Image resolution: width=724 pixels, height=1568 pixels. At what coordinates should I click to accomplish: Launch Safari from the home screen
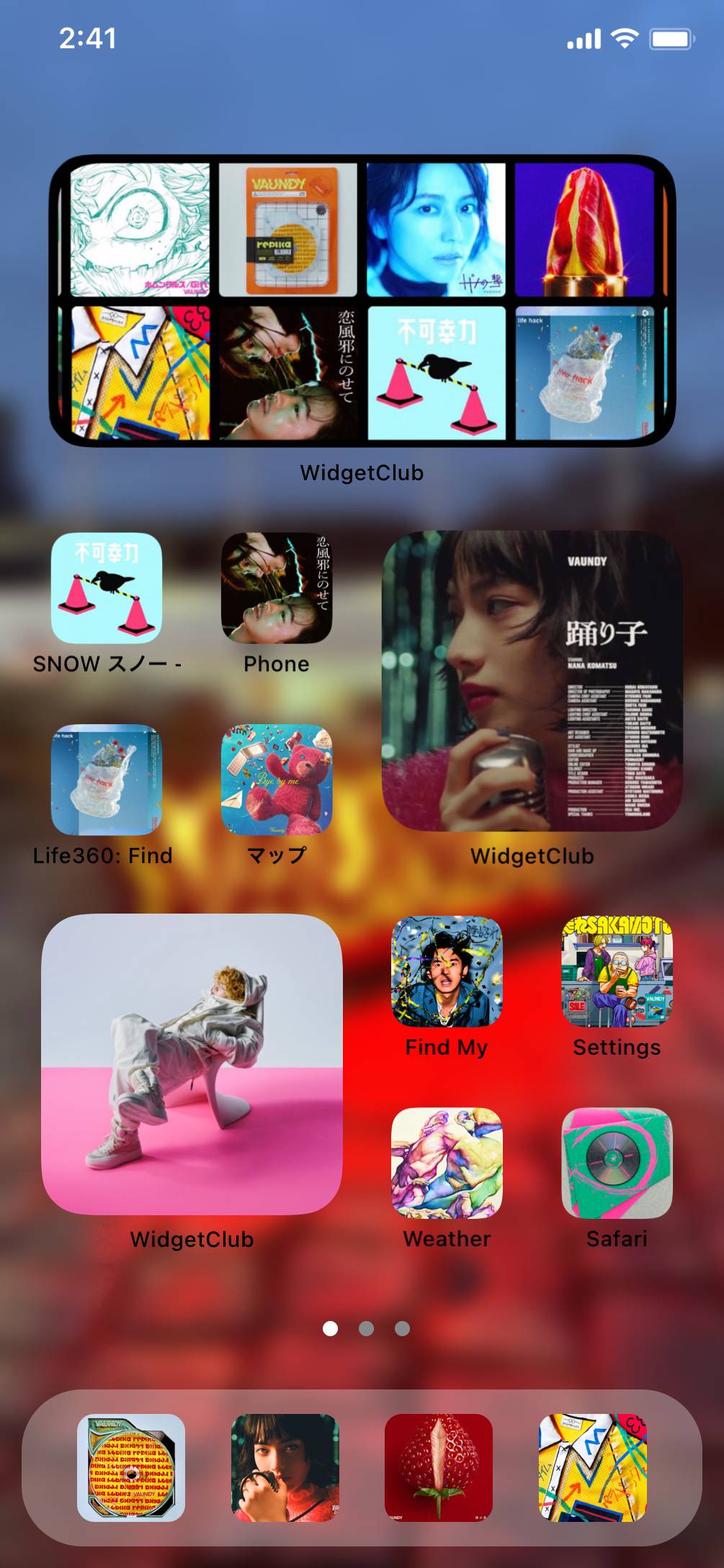click(617, 1163)
